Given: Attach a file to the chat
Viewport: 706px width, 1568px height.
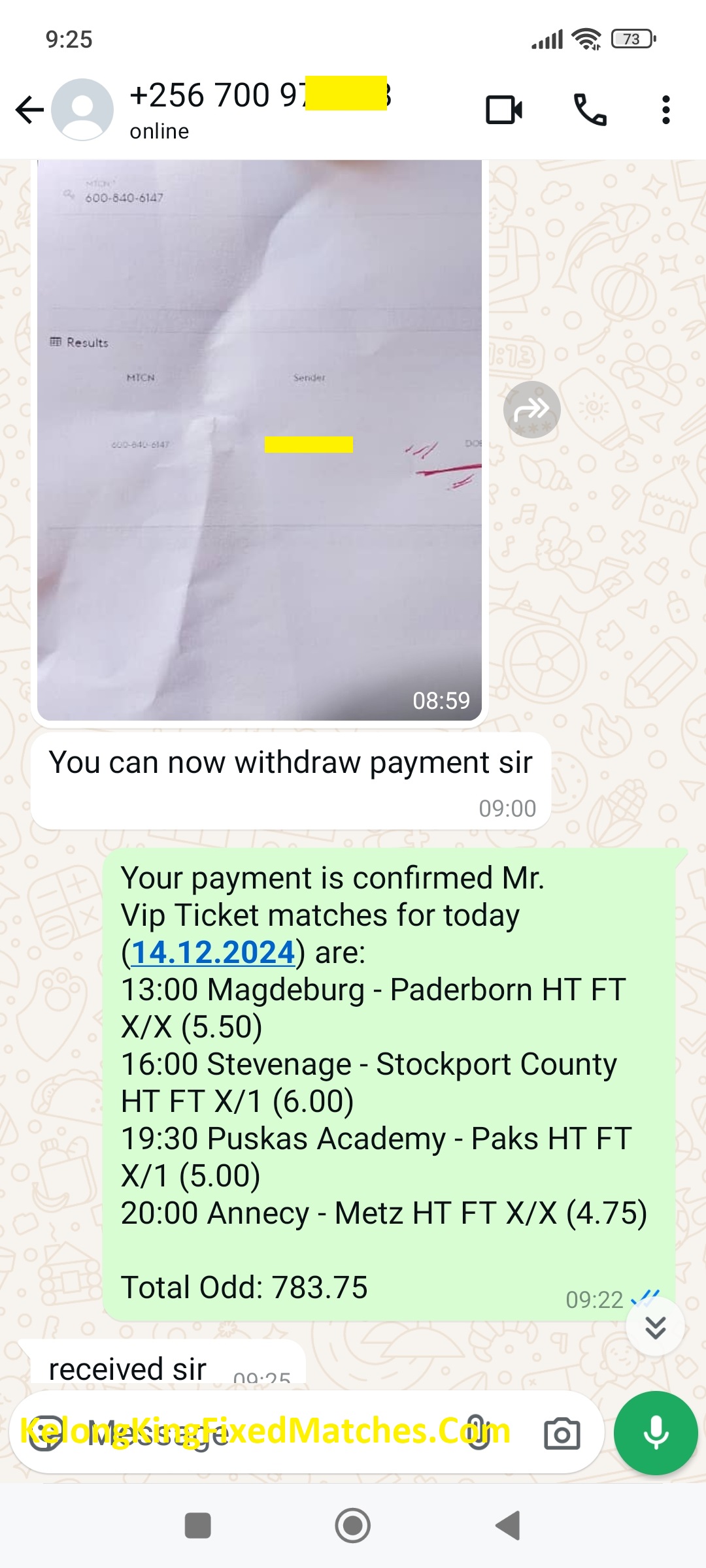Looking at the screenshot, I should point(479,1433).
